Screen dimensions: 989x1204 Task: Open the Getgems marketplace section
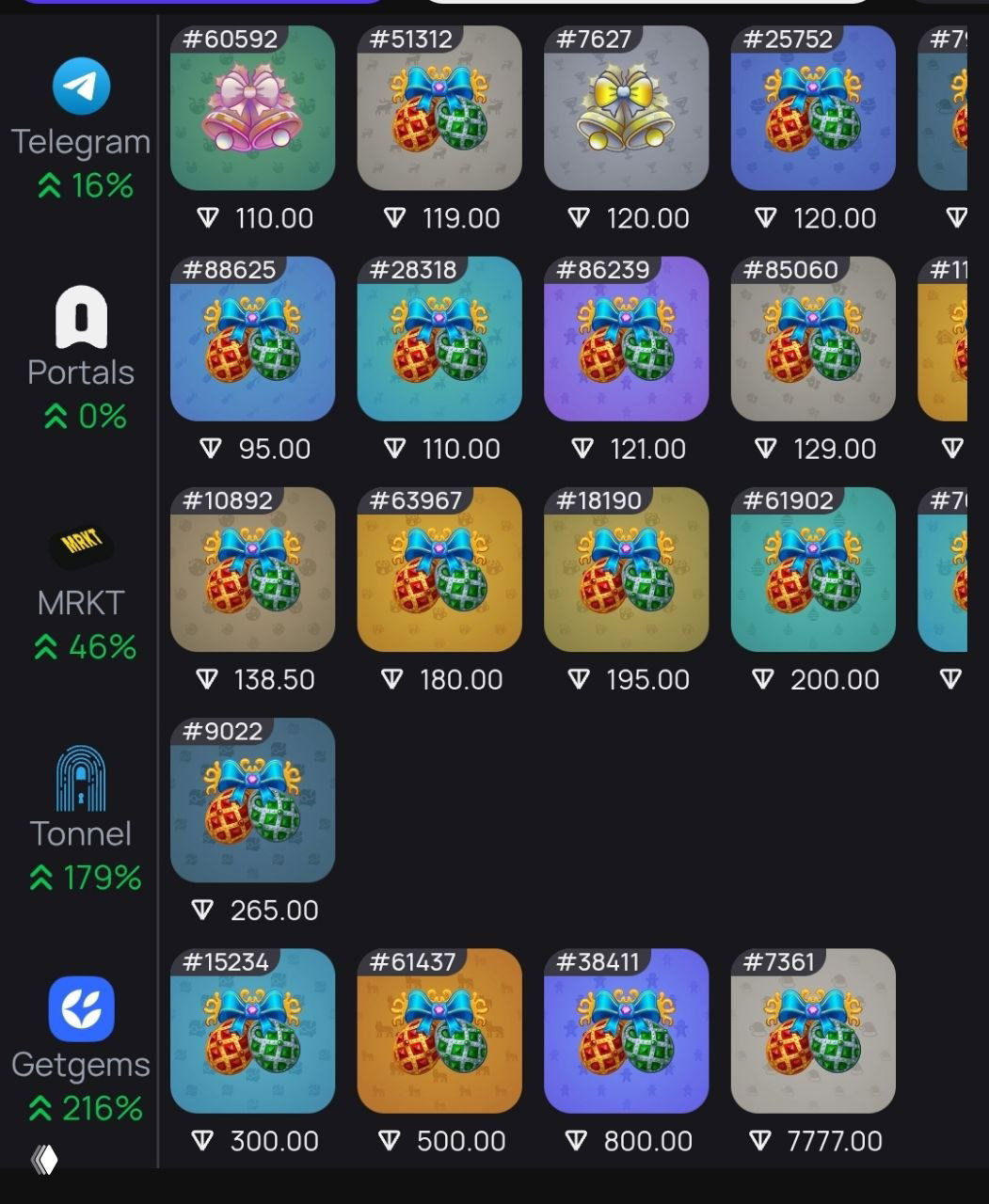pos(81,1009)
